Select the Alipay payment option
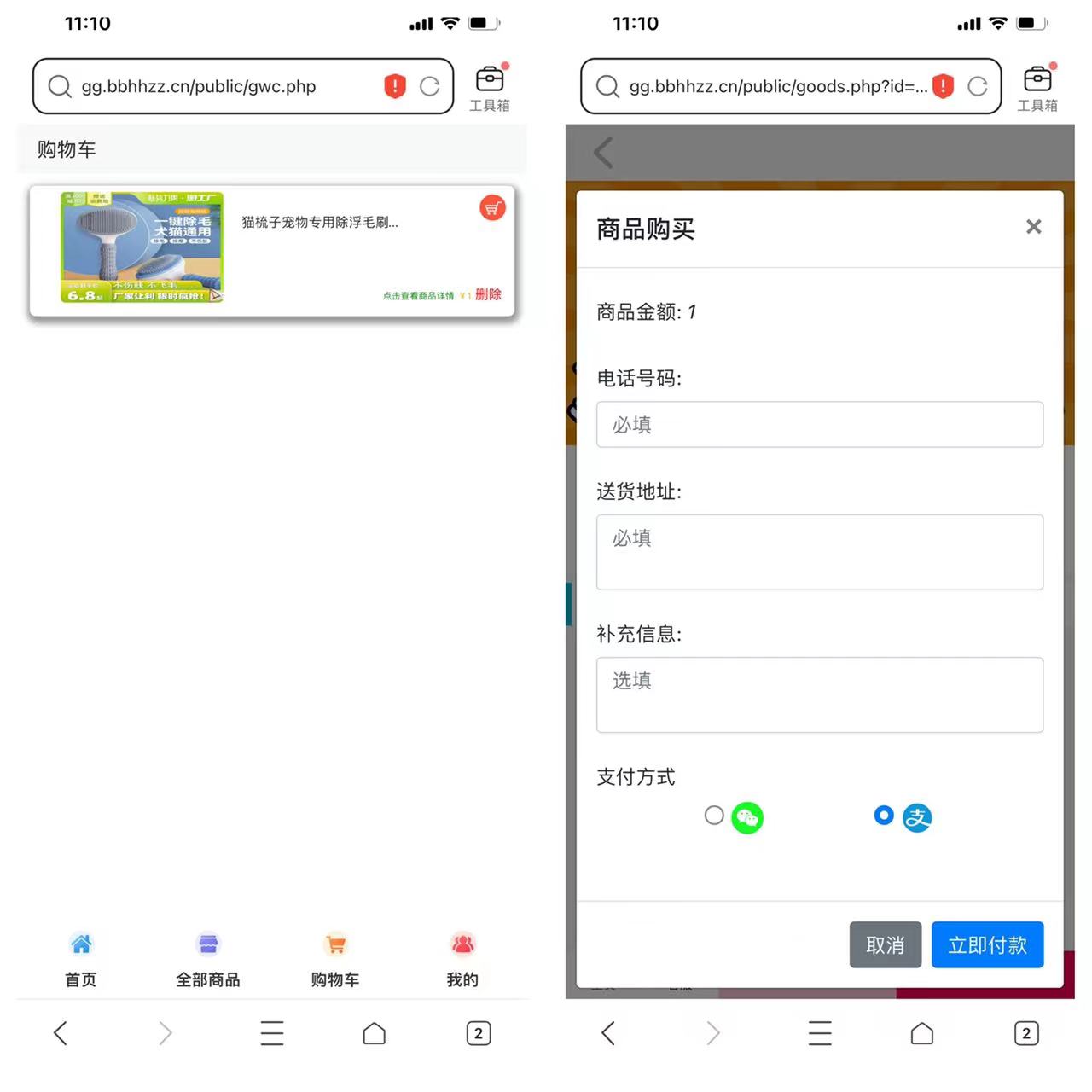Image resolution: width=1092 pixels, height=1092 pixels. pos(884,816)
